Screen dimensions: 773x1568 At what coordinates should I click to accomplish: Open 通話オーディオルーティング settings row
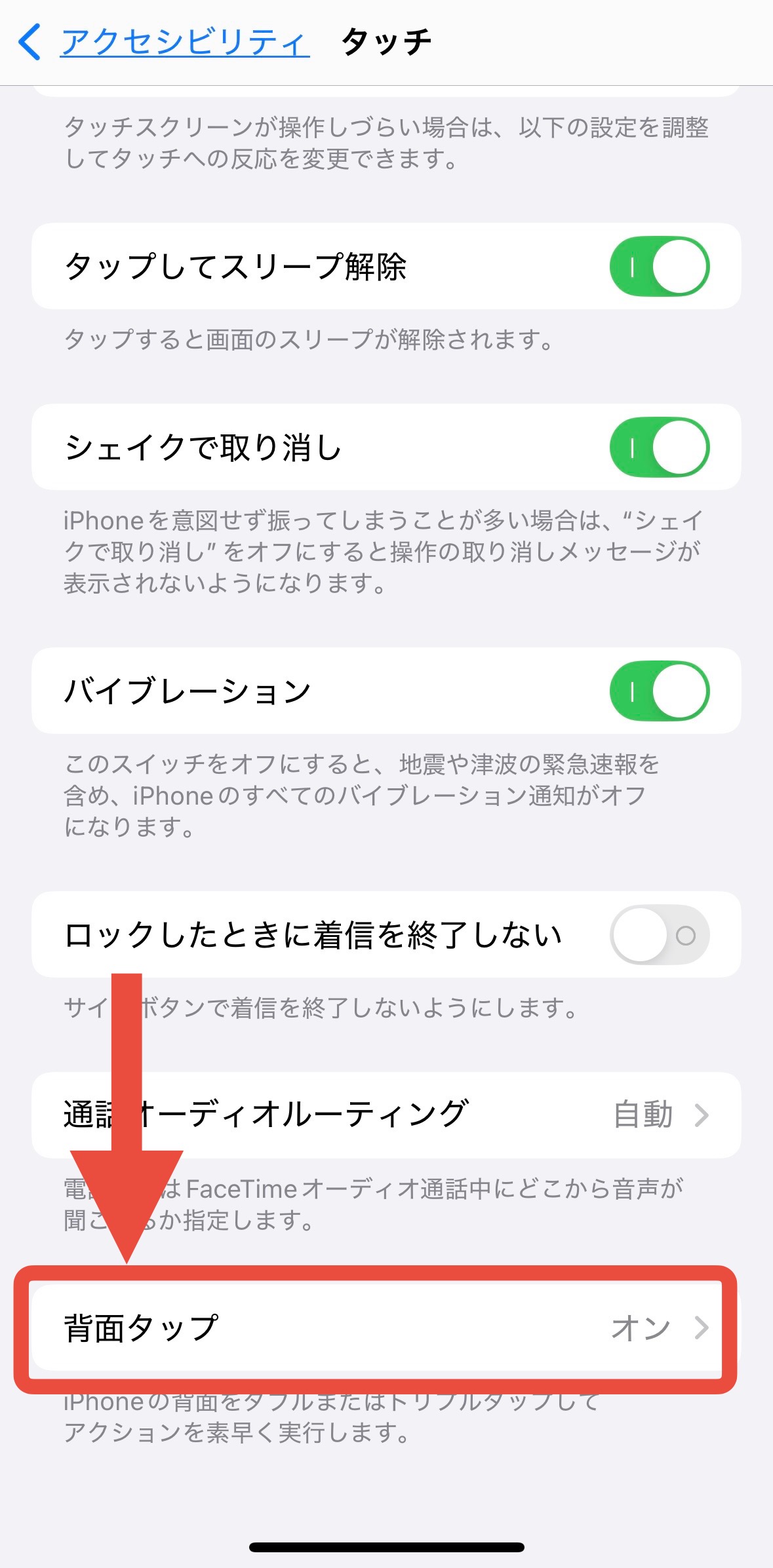pos(386,1115)
